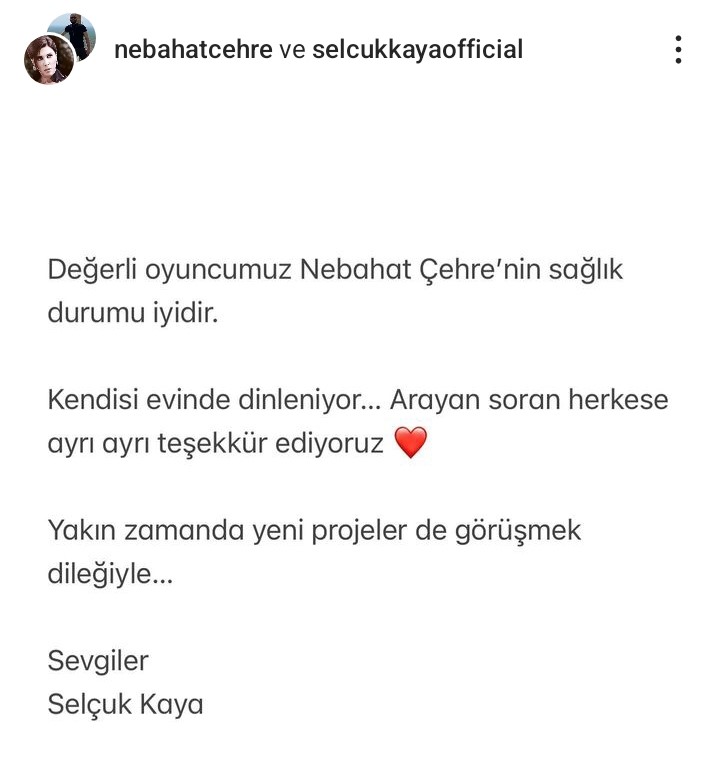
Task: Visit the selcukkayaofficial profile
Action: pyautogui.click(x=417, y=49)
